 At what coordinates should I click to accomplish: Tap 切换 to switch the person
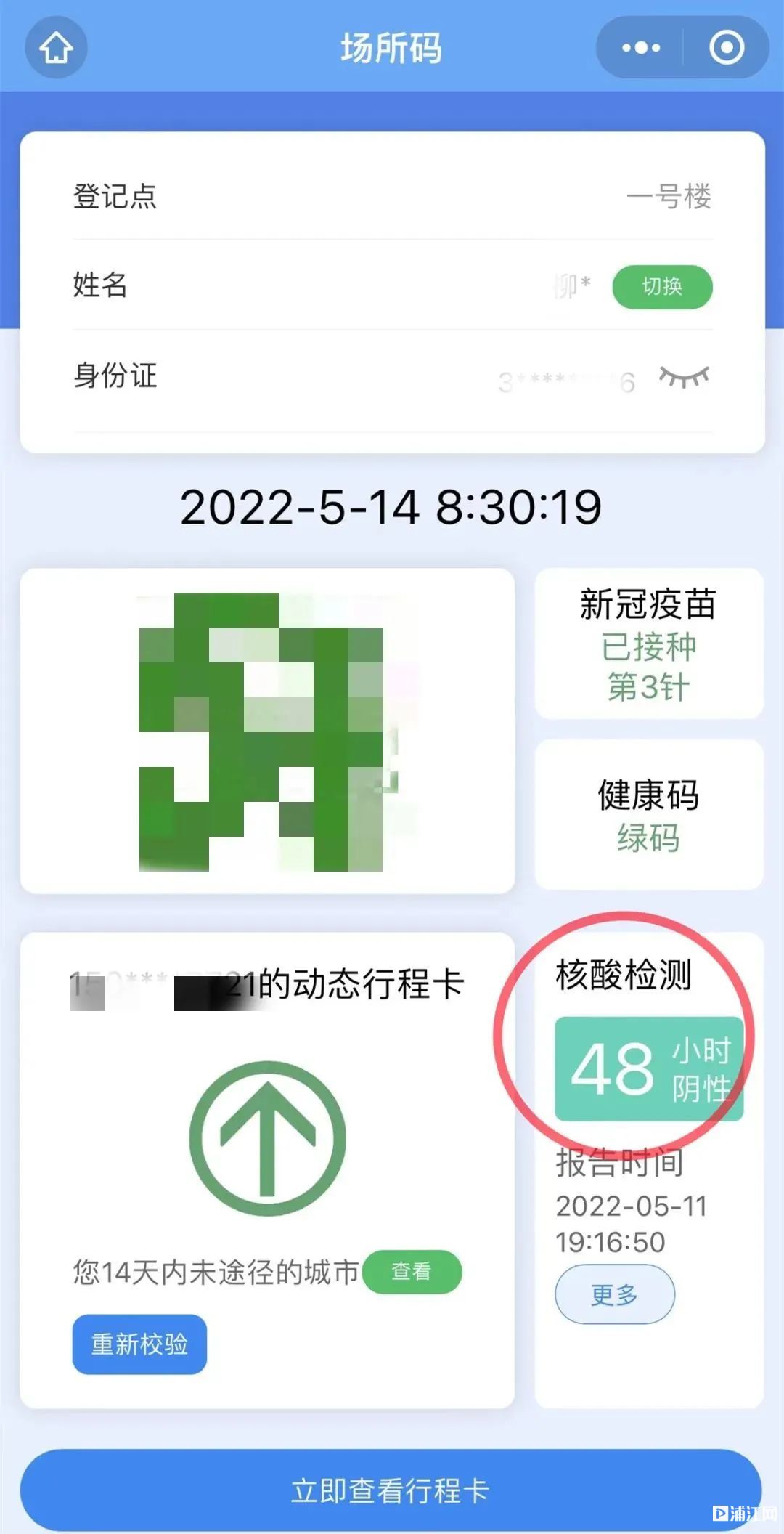[x=662, y=286]
